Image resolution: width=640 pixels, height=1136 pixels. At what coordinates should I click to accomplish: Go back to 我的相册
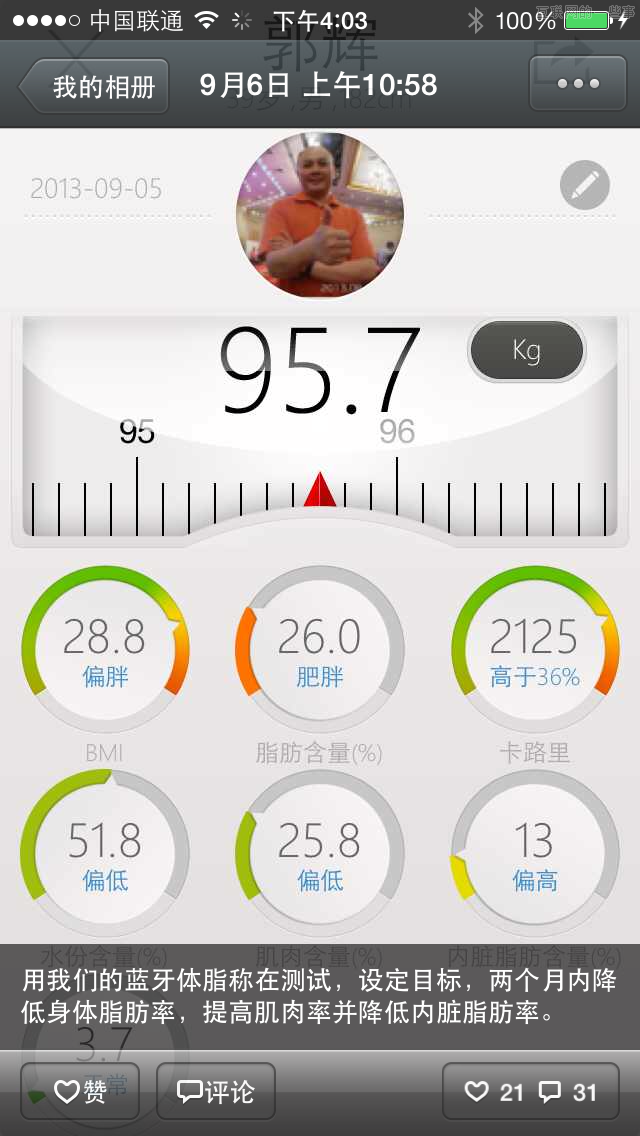[95, 85]
